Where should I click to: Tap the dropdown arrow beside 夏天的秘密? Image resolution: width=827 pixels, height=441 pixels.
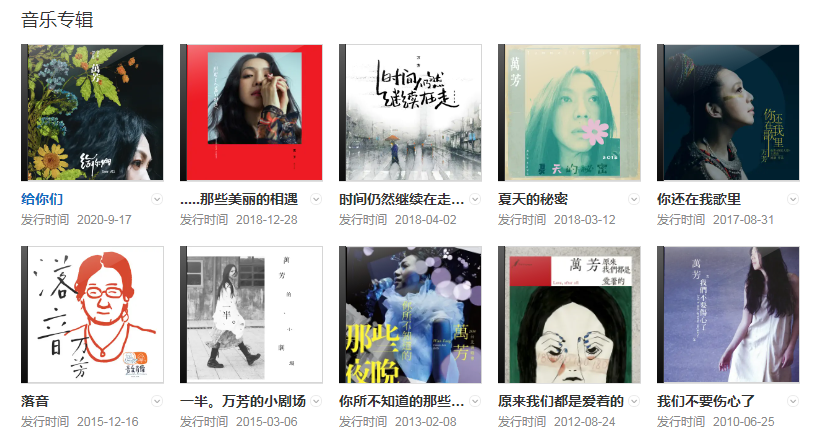click(634, 199)
